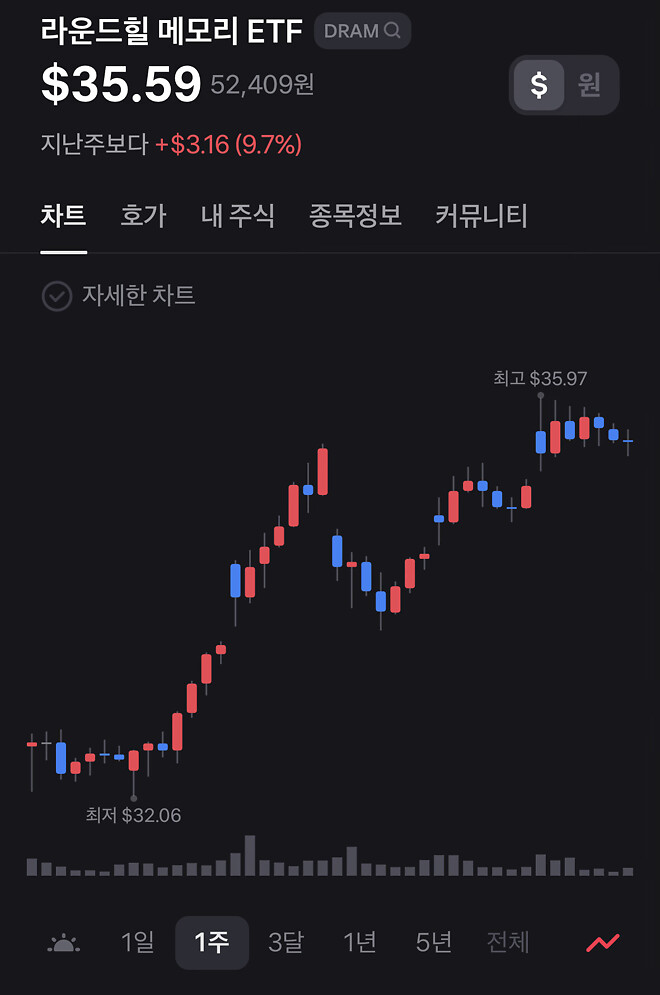
Task: Switch currency display to dollars
Action: (539, 85)
